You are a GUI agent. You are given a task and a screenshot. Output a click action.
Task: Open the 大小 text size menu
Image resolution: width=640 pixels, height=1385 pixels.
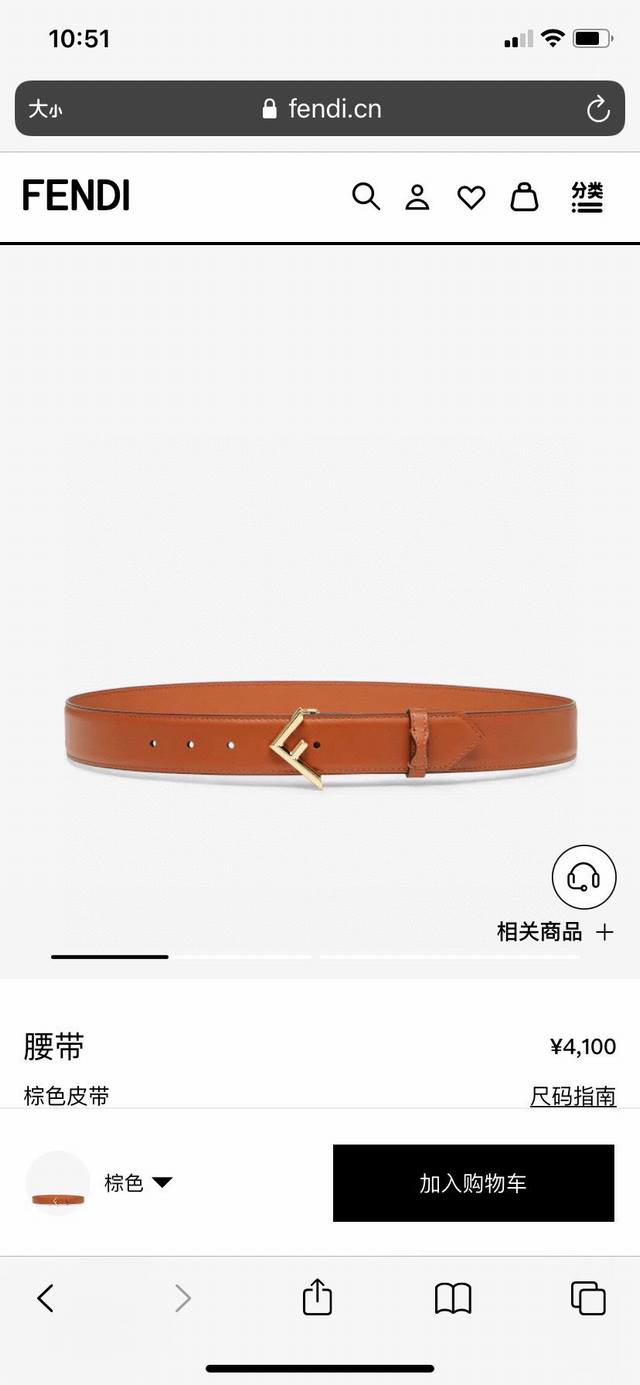pyautogui.click(x=45, y=109)
